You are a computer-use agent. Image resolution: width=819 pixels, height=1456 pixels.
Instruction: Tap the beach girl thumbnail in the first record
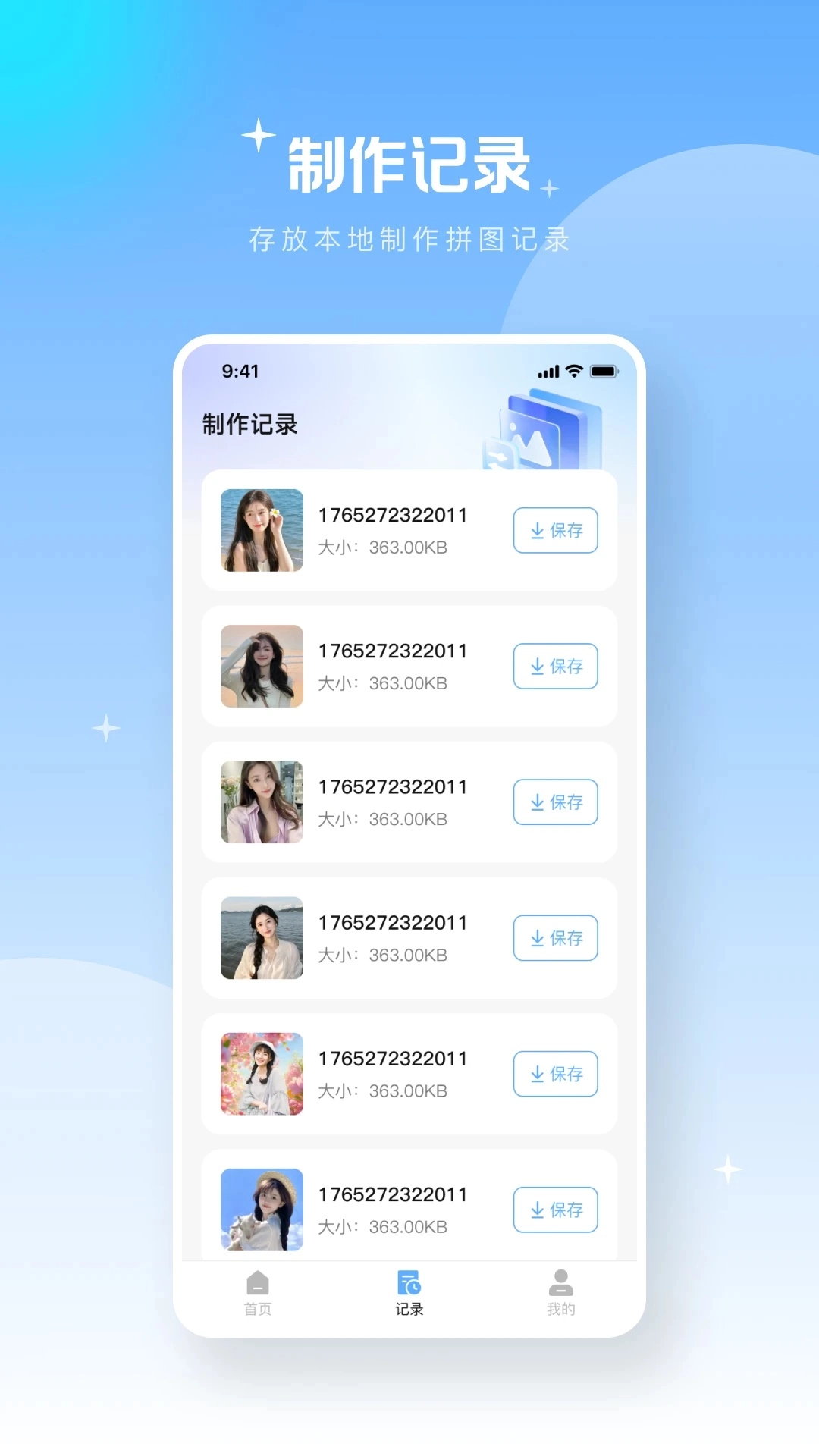coord(261,530)
